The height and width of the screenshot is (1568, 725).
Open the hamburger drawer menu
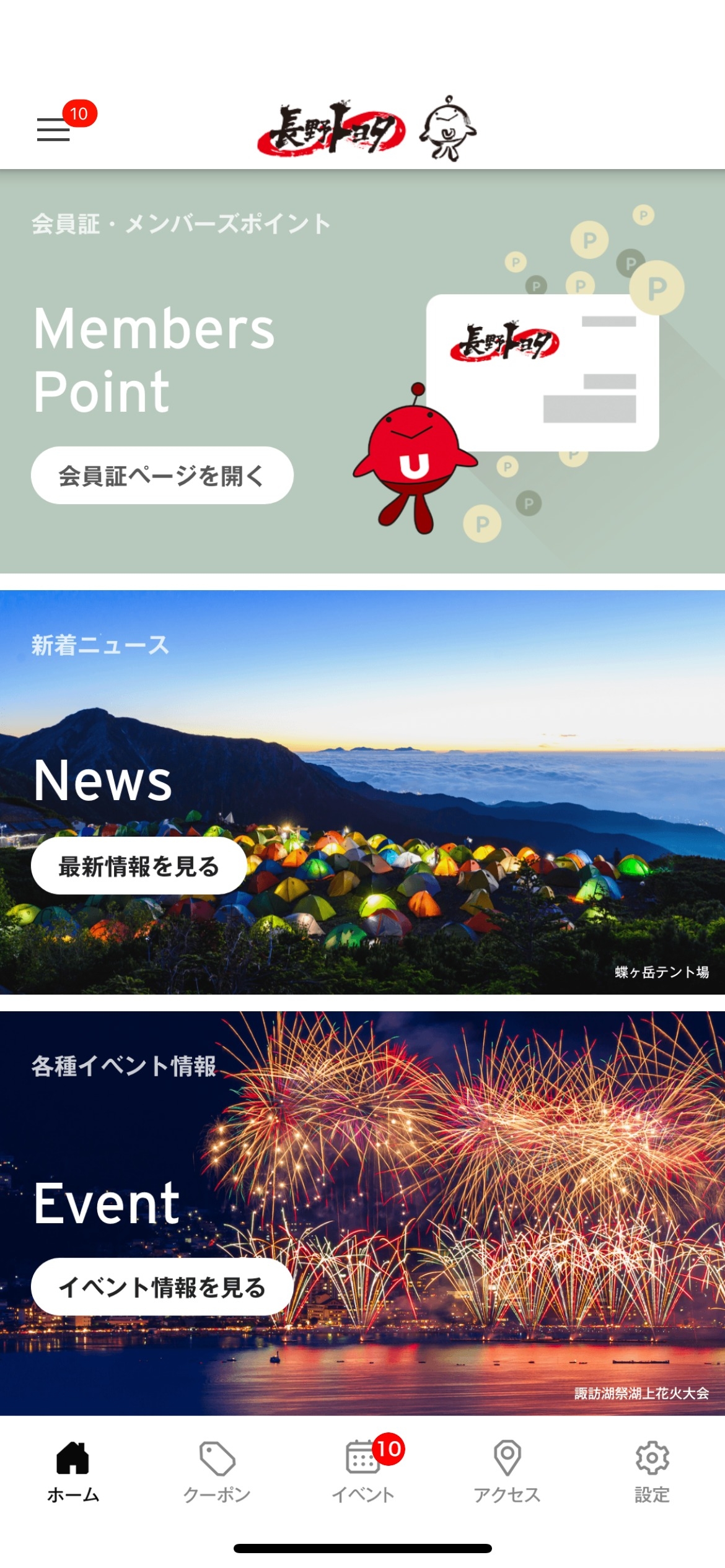pyautogui.click(x=53, y=129)
